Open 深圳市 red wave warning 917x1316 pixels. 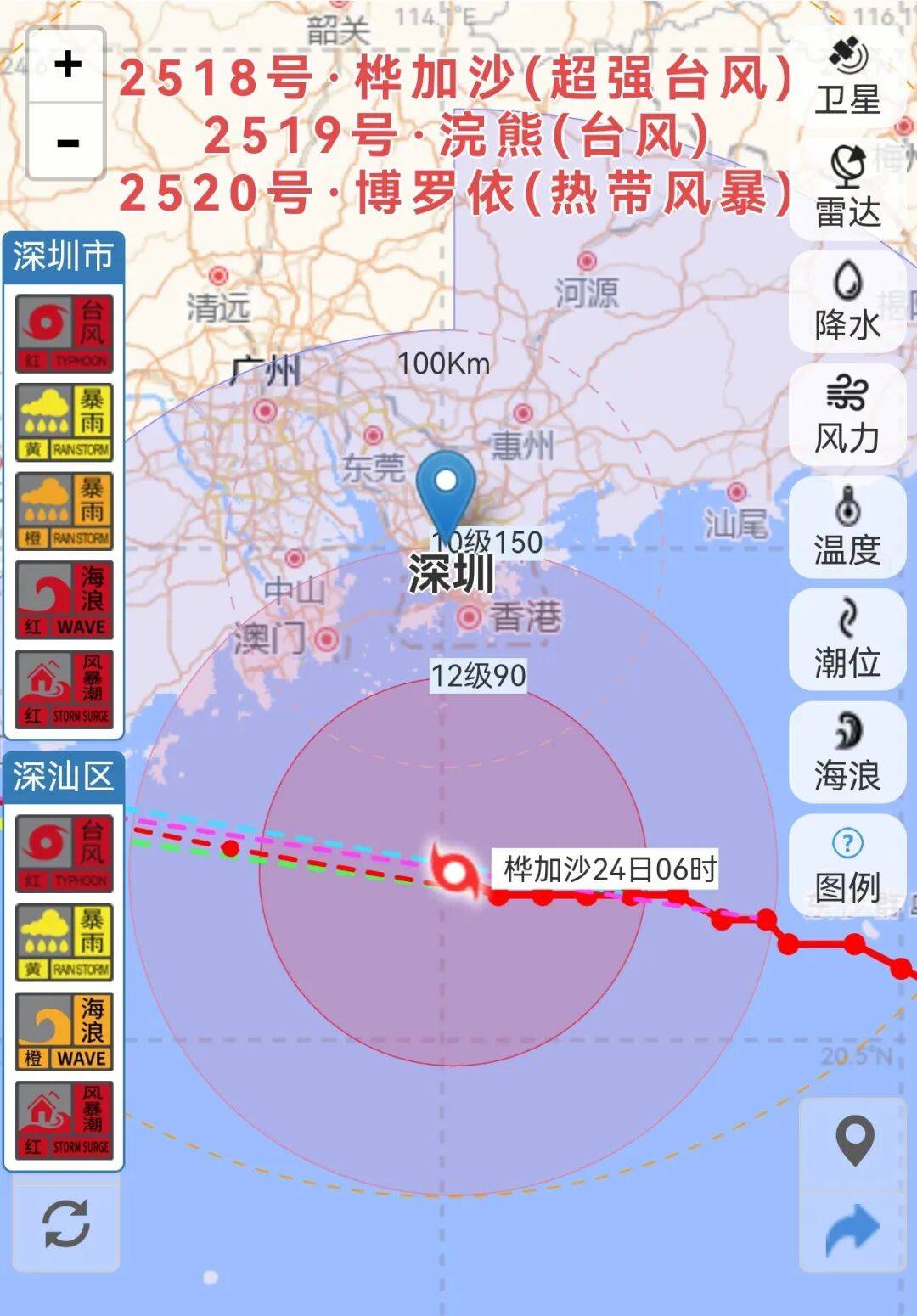coord(65,600)
